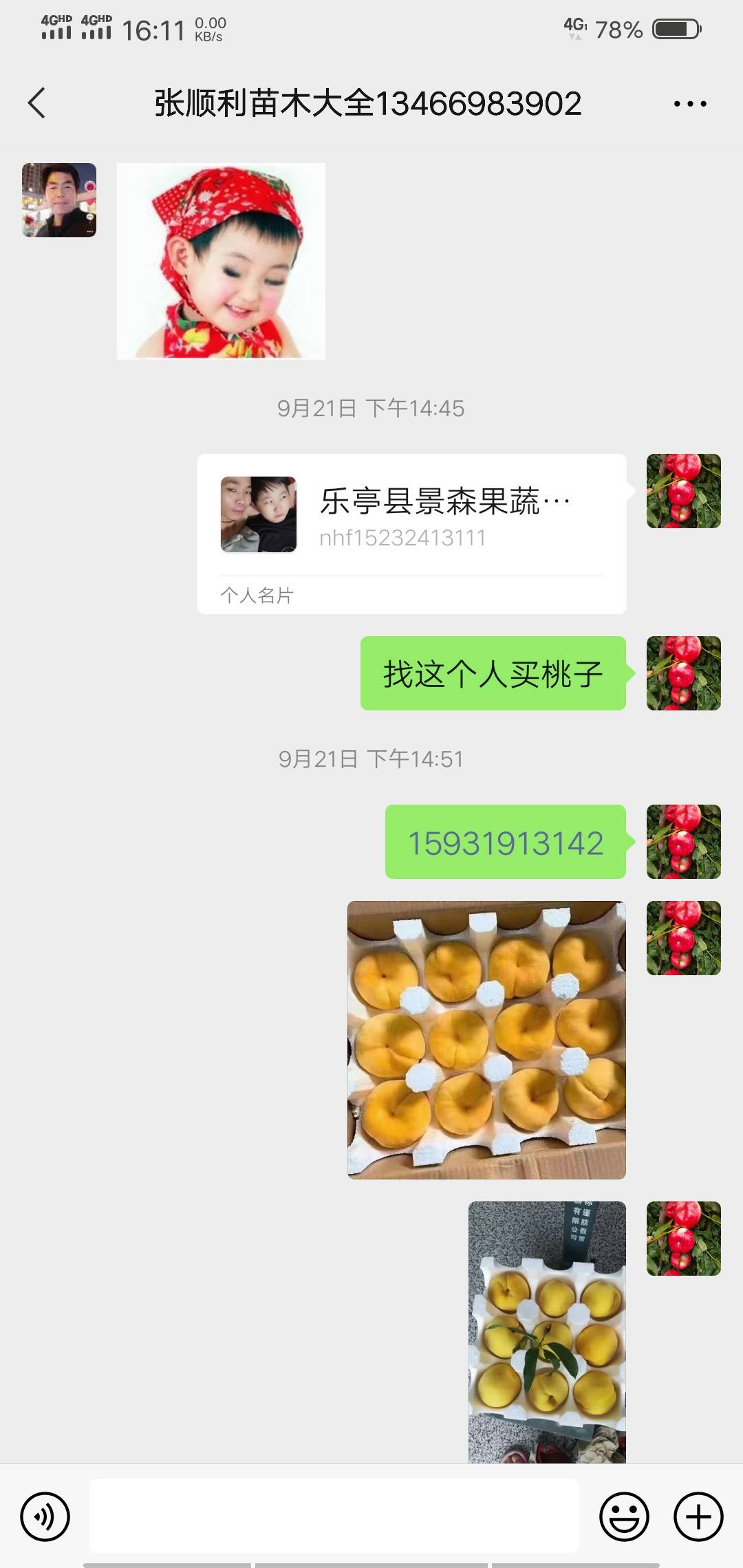Go back using the top-left arrow
Image resolution: width=743 pixels, height=1568 pixels.
[x=36, y=103]
